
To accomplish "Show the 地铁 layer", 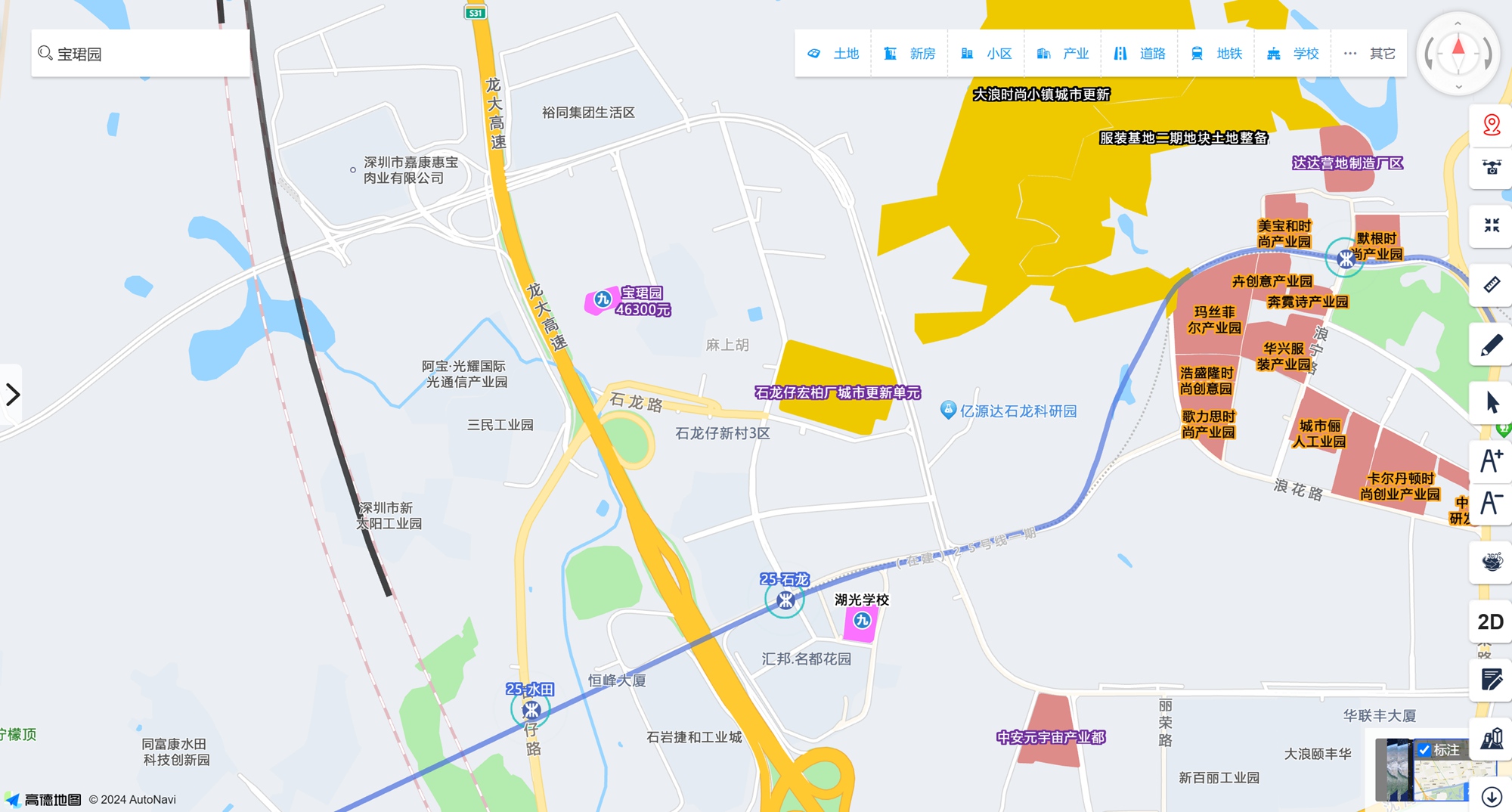I will [1216, 54].
